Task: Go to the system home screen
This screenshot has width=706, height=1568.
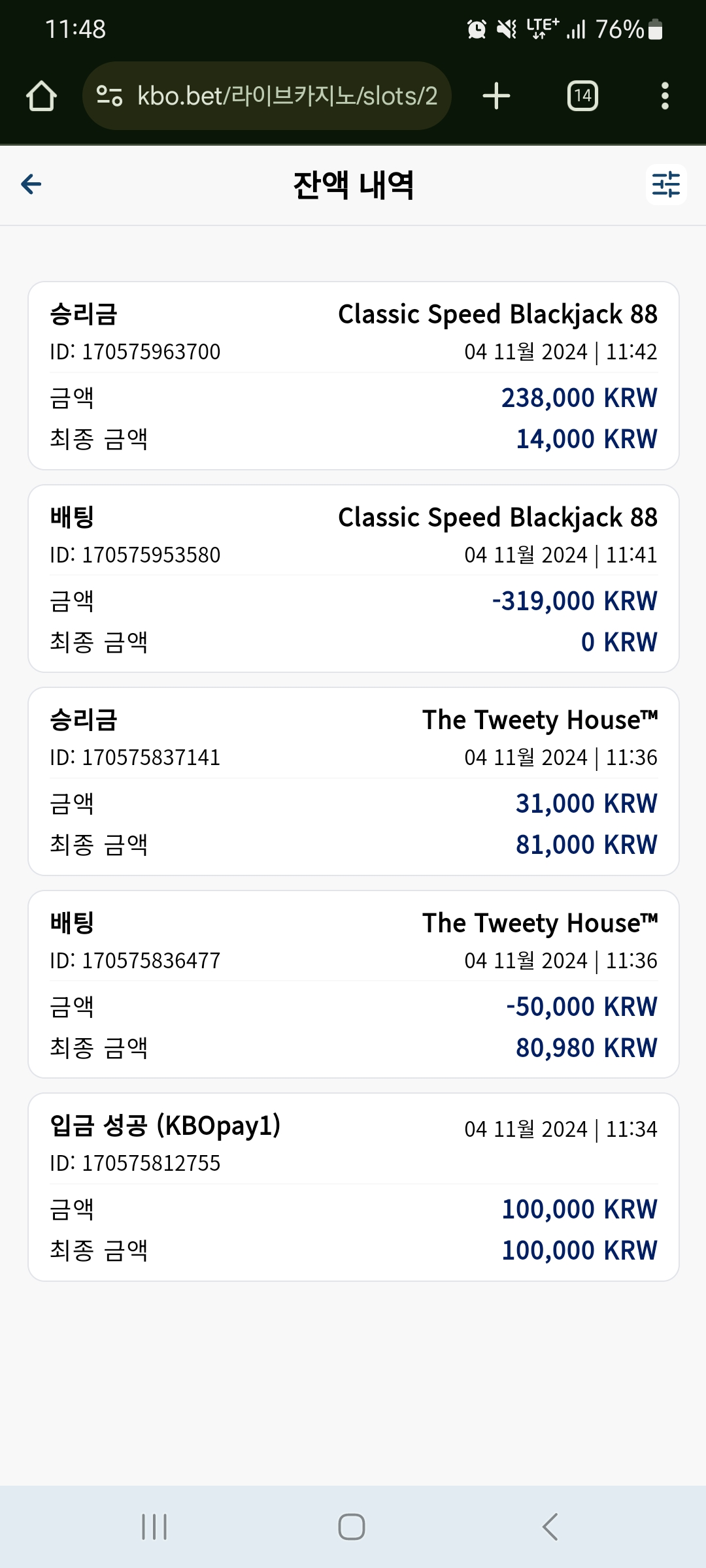Action: tap(352, 1527)
